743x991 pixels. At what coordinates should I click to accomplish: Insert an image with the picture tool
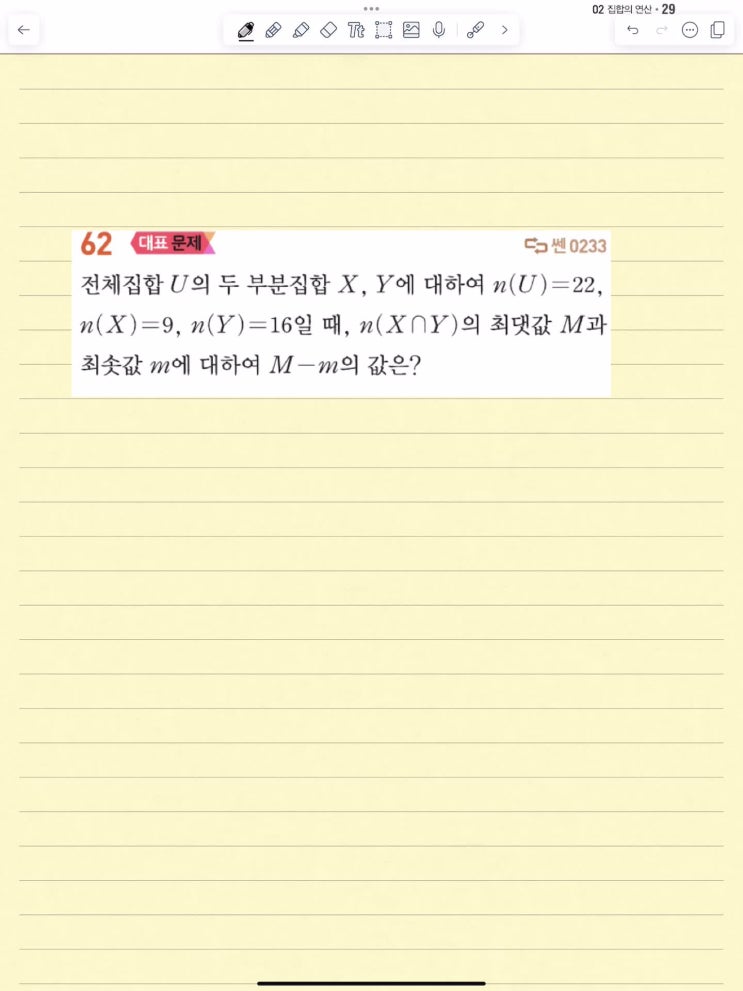point(411,30)
